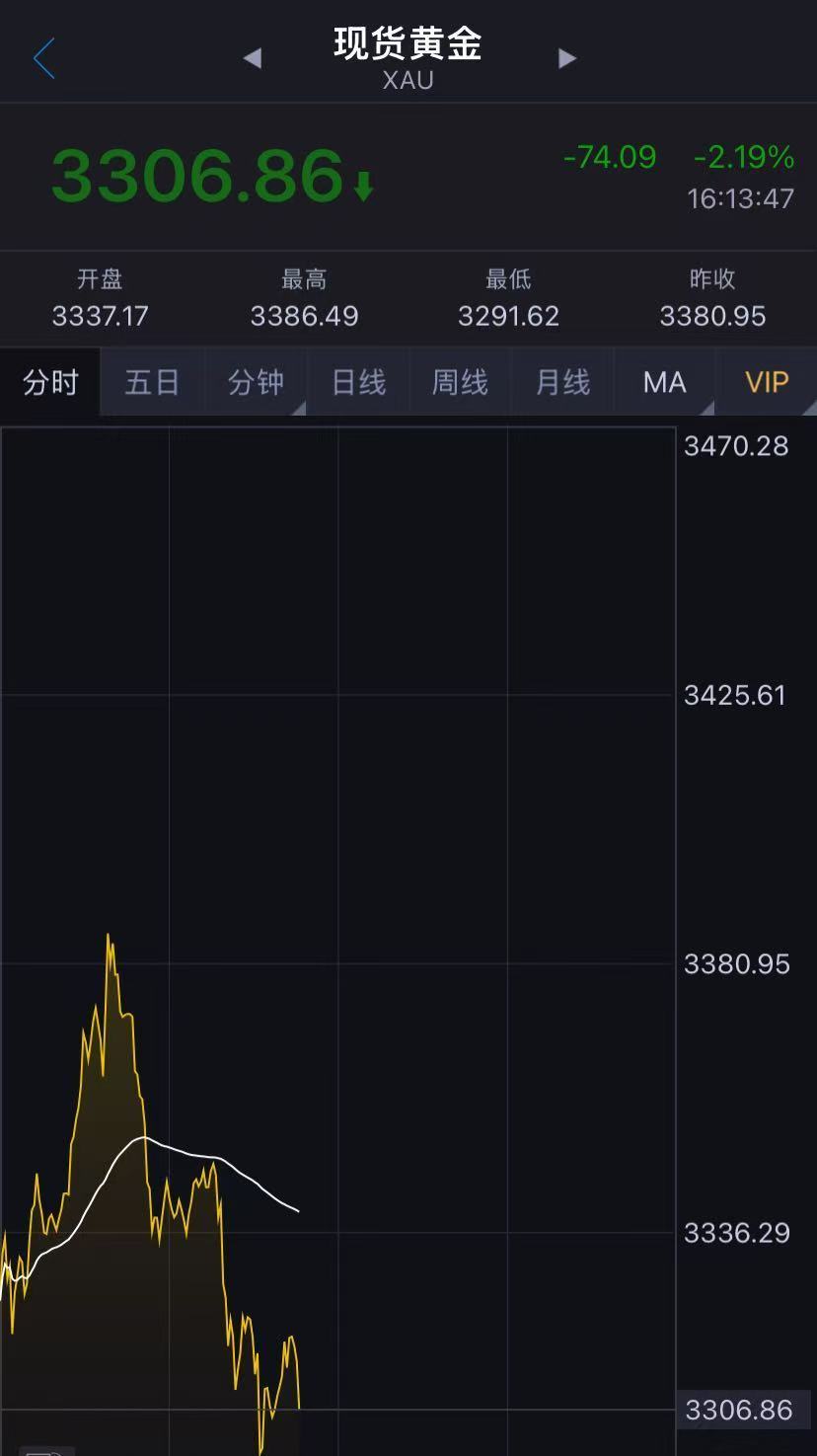View previous instrument with the left arrow
The width and height of the screenshot is (817, 1456).
coord(253,58)
